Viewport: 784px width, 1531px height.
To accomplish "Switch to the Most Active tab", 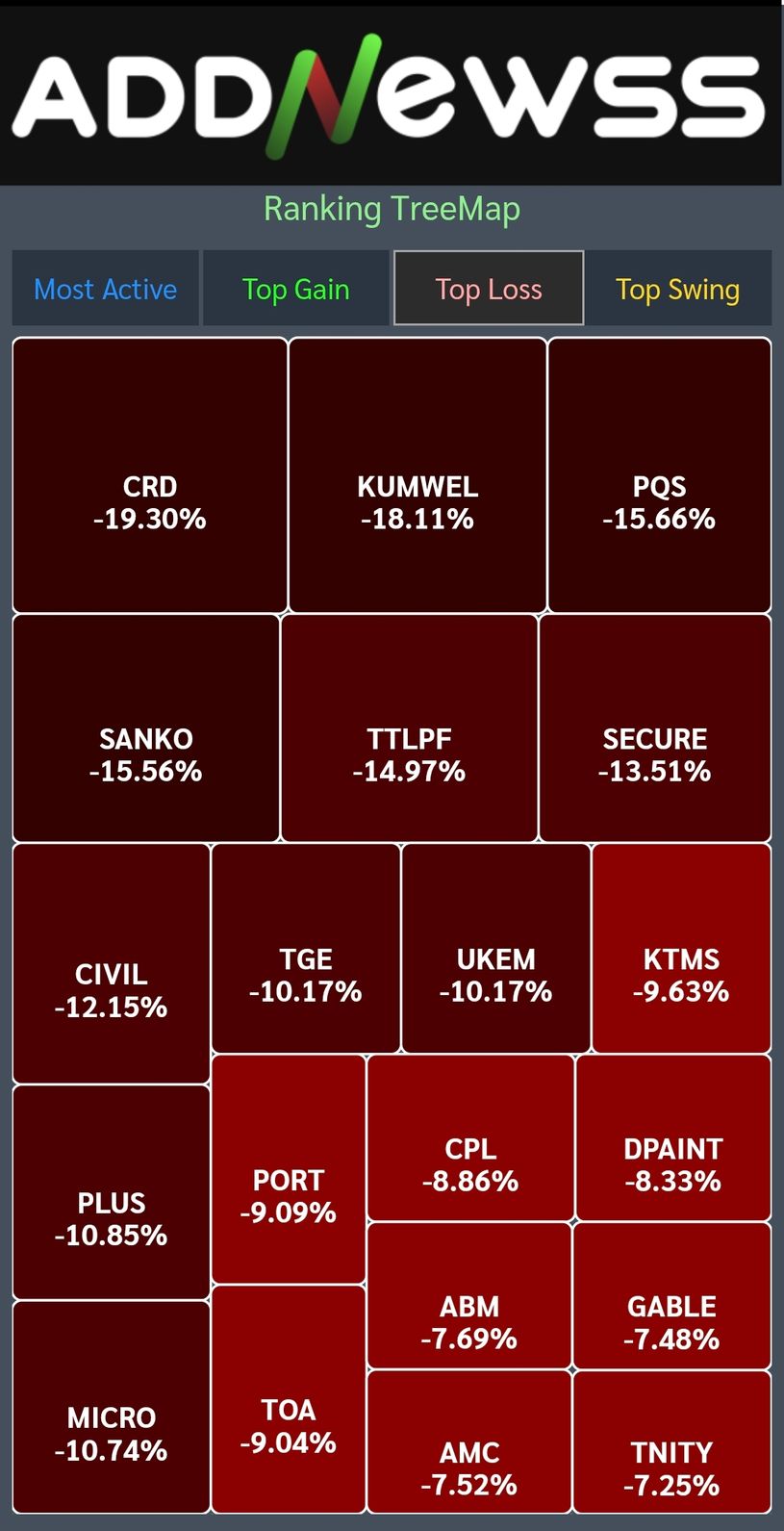I will (105, 289).
